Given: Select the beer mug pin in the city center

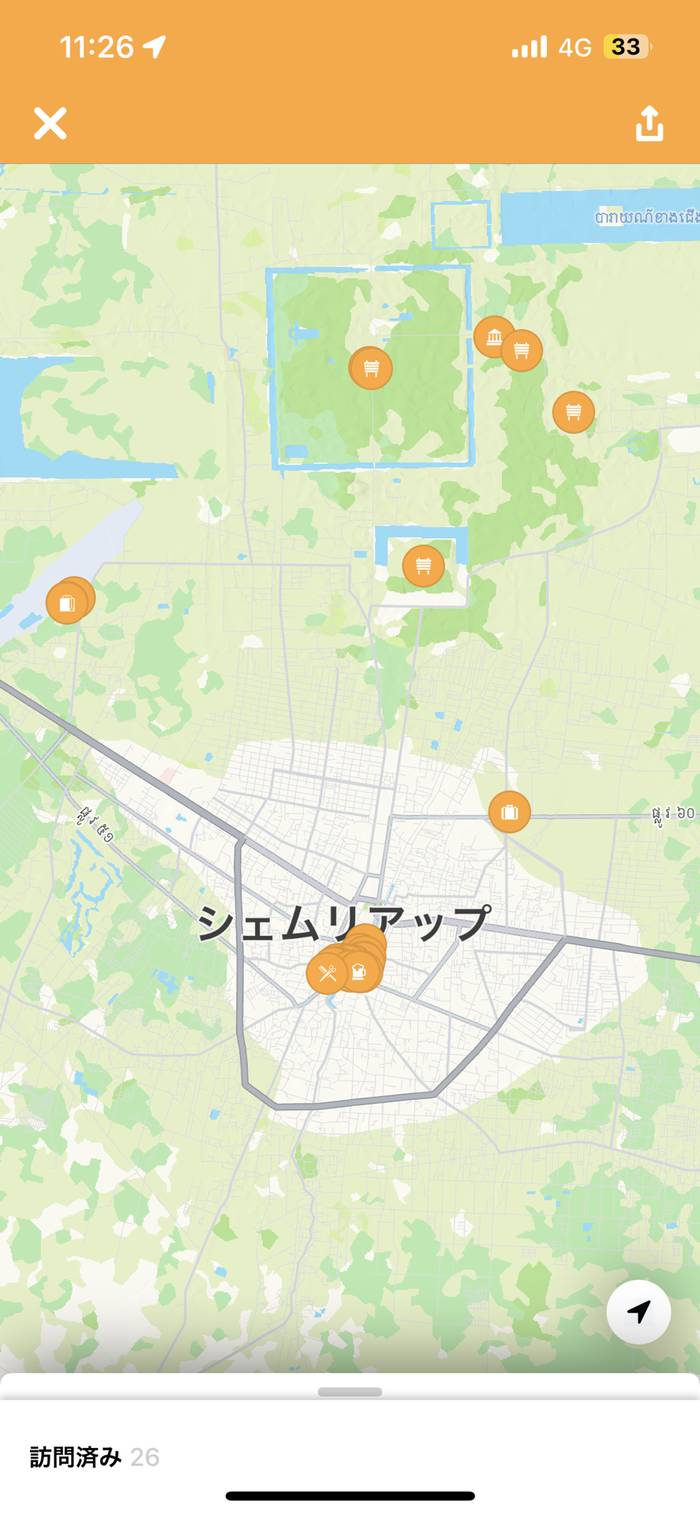Looking at the screenshot, I should [x=360, y=971].
